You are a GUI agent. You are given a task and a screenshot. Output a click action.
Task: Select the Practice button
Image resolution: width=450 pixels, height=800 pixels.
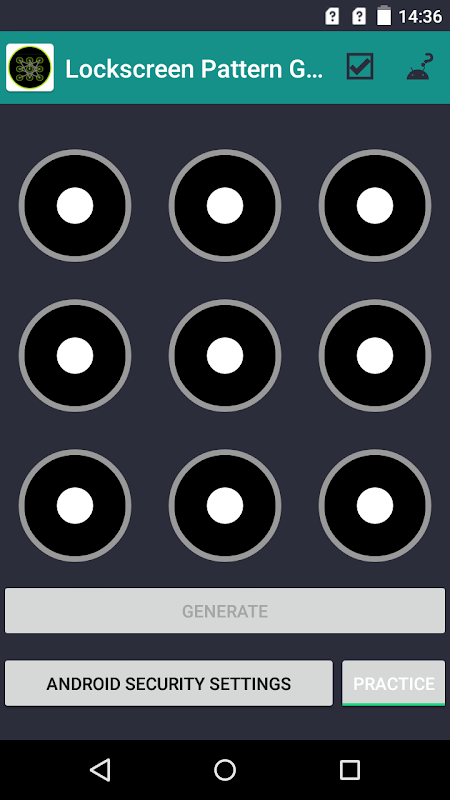pyautogui.click(x=393, y=683)
